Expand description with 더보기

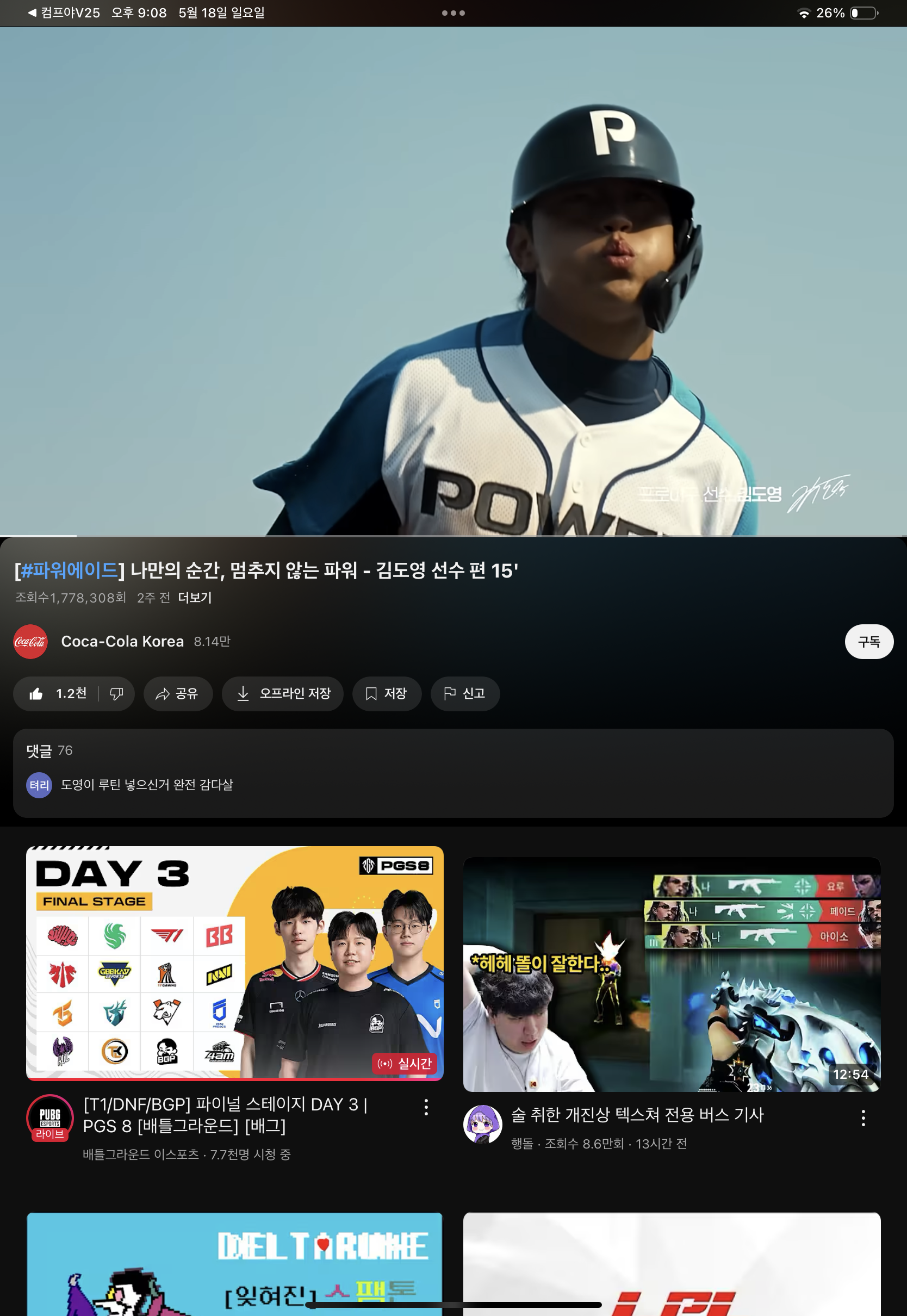coord(194,597)
